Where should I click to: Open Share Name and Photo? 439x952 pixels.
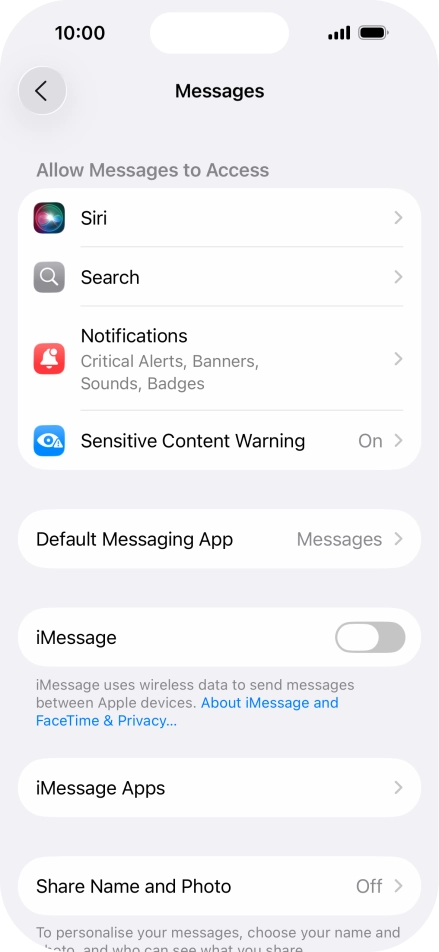tap(219, 886)
